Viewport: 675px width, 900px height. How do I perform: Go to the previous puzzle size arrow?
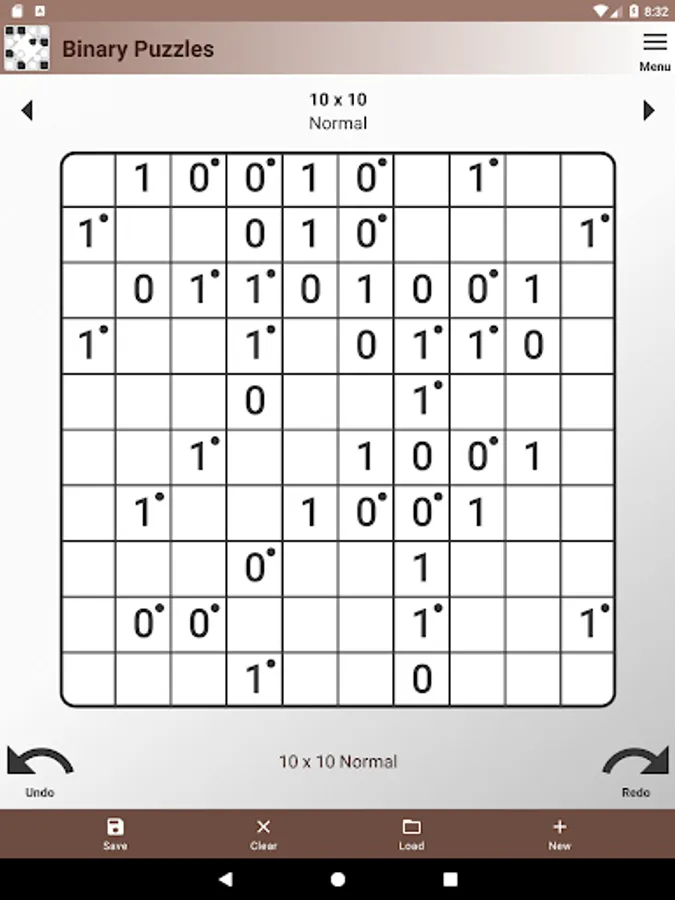click(27, 110)
